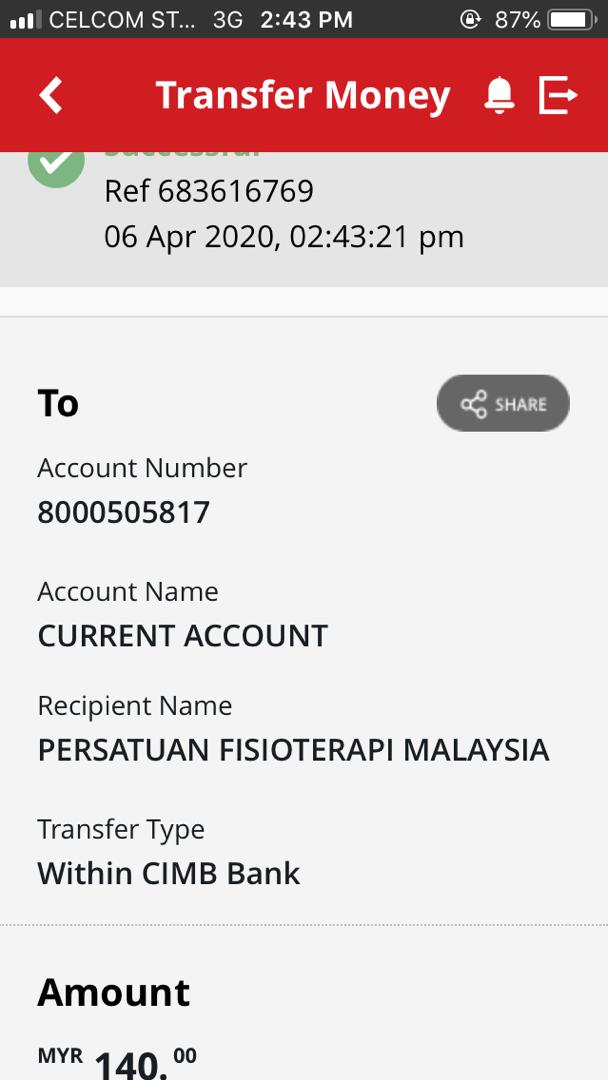Share the transfer receipt

coord(503,404)
